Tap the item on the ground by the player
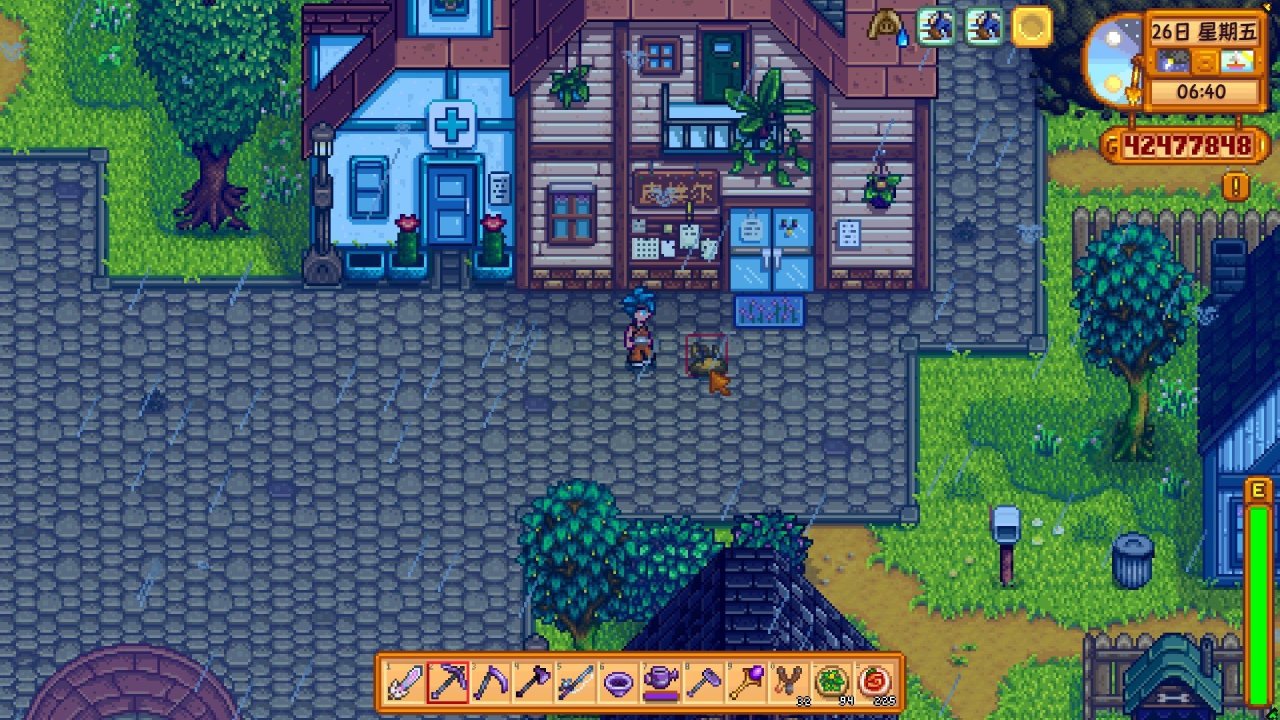 [705, 356]
